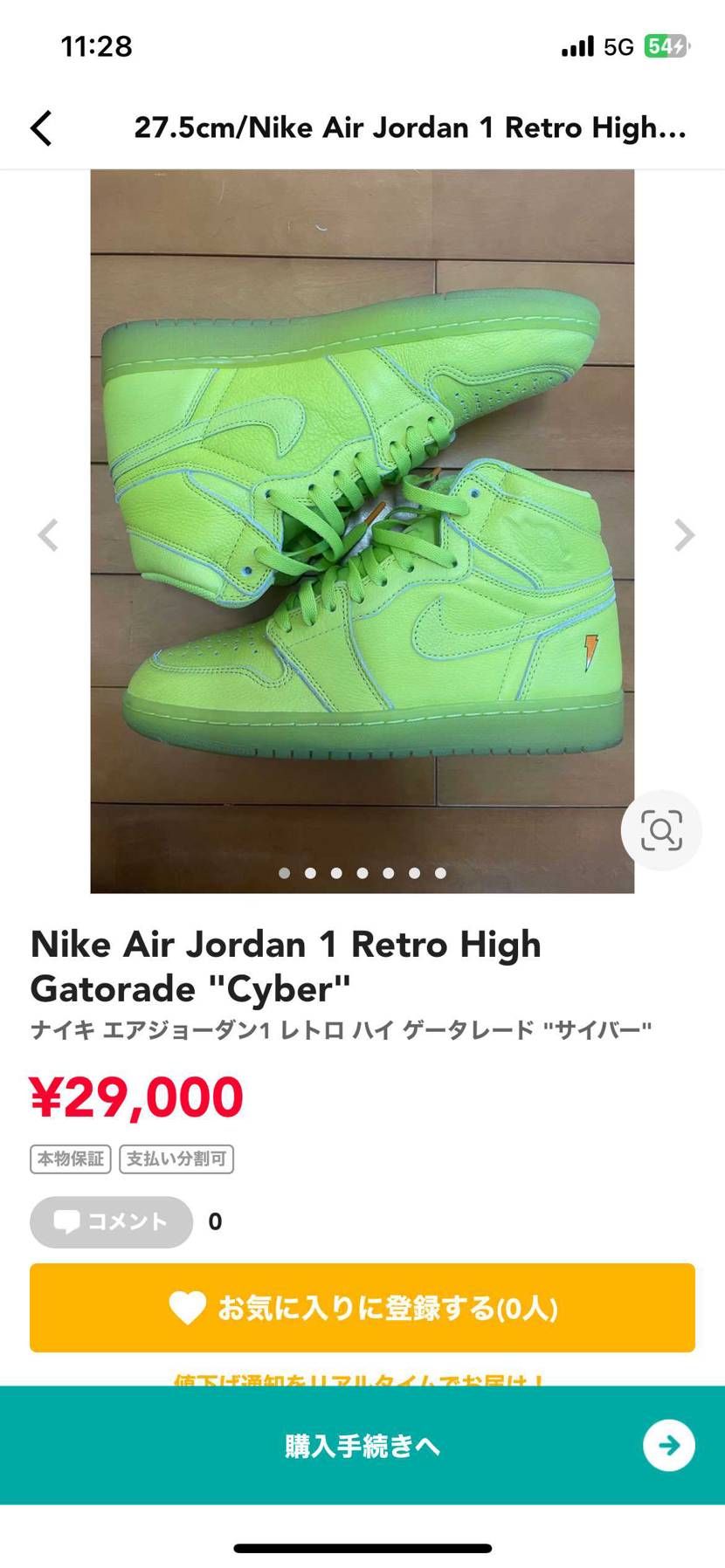Screen dimensions: 725x1568
Task: Tap the second carousel pagination dot
Action: (311, 872)
